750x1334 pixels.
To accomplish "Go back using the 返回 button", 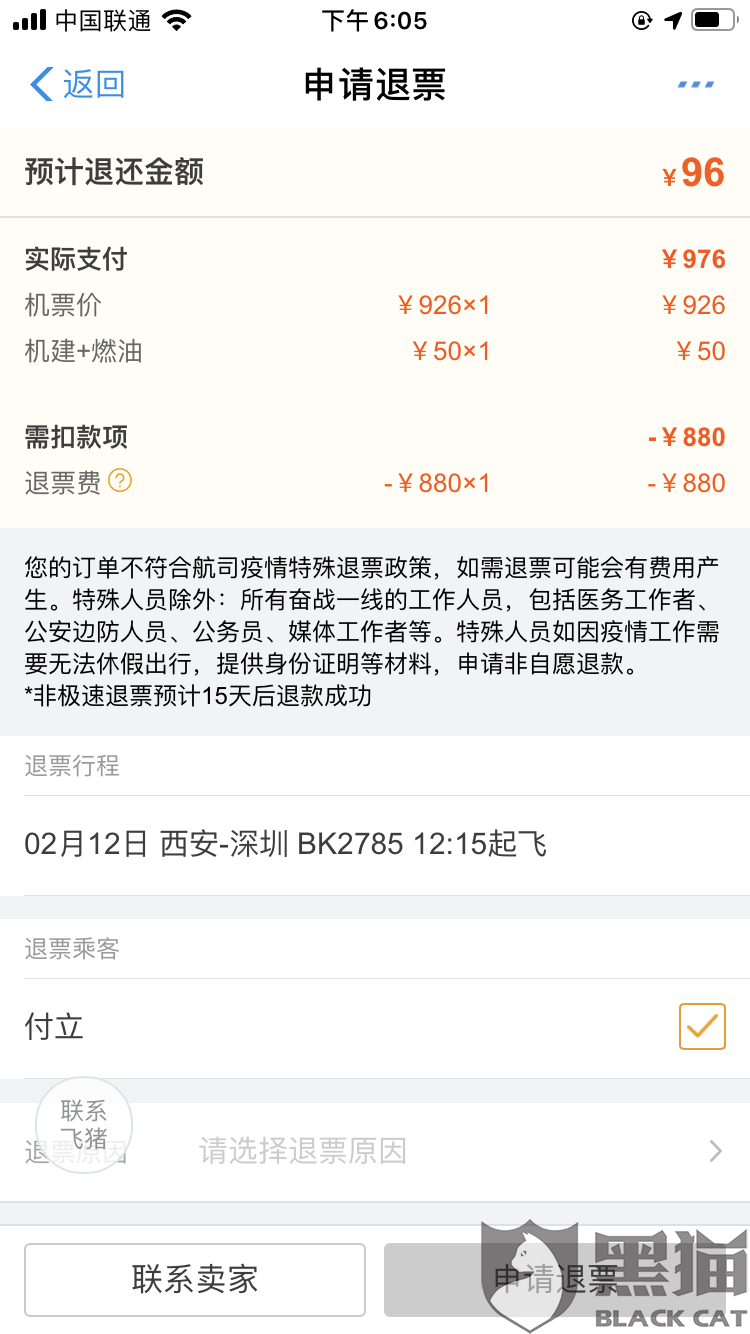I will coord(78,84).
